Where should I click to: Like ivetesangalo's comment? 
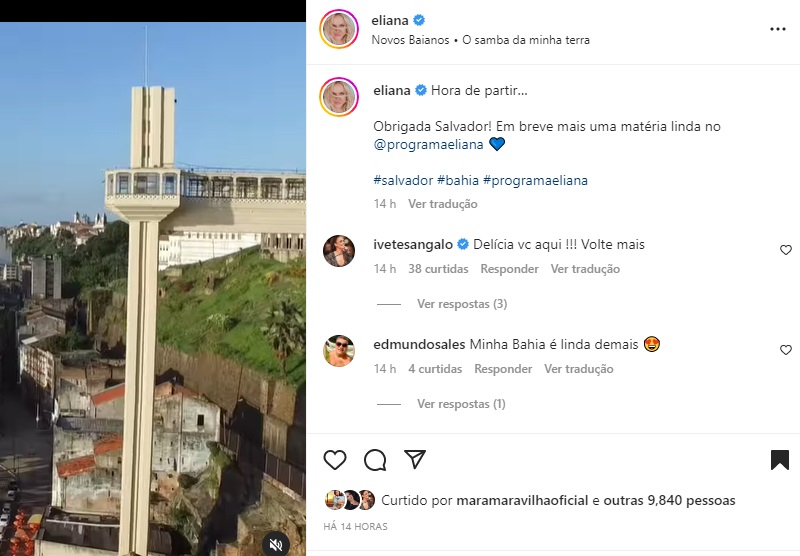tap(785, 250)
